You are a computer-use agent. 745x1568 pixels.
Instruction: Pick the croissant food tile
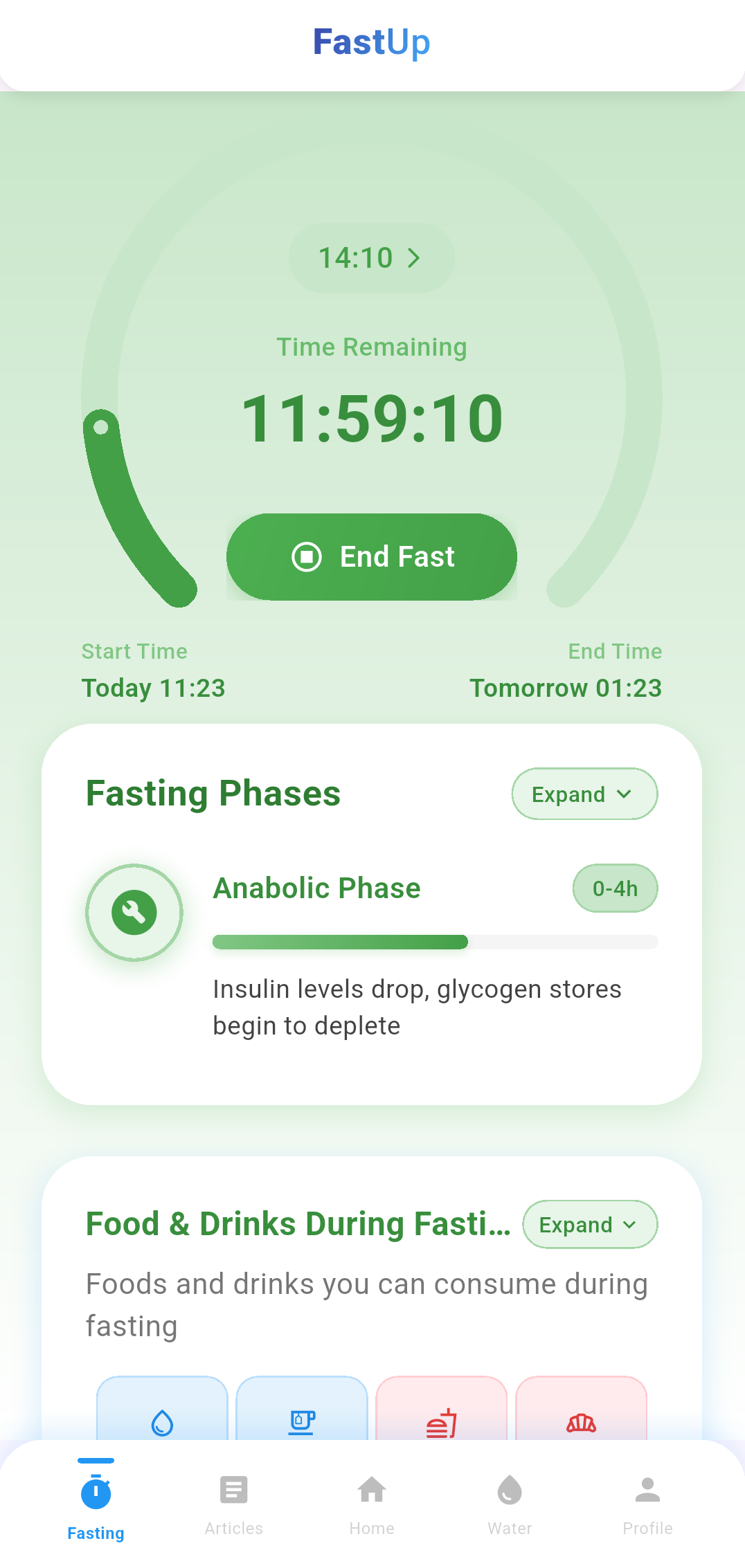(x=582, y=1415)
